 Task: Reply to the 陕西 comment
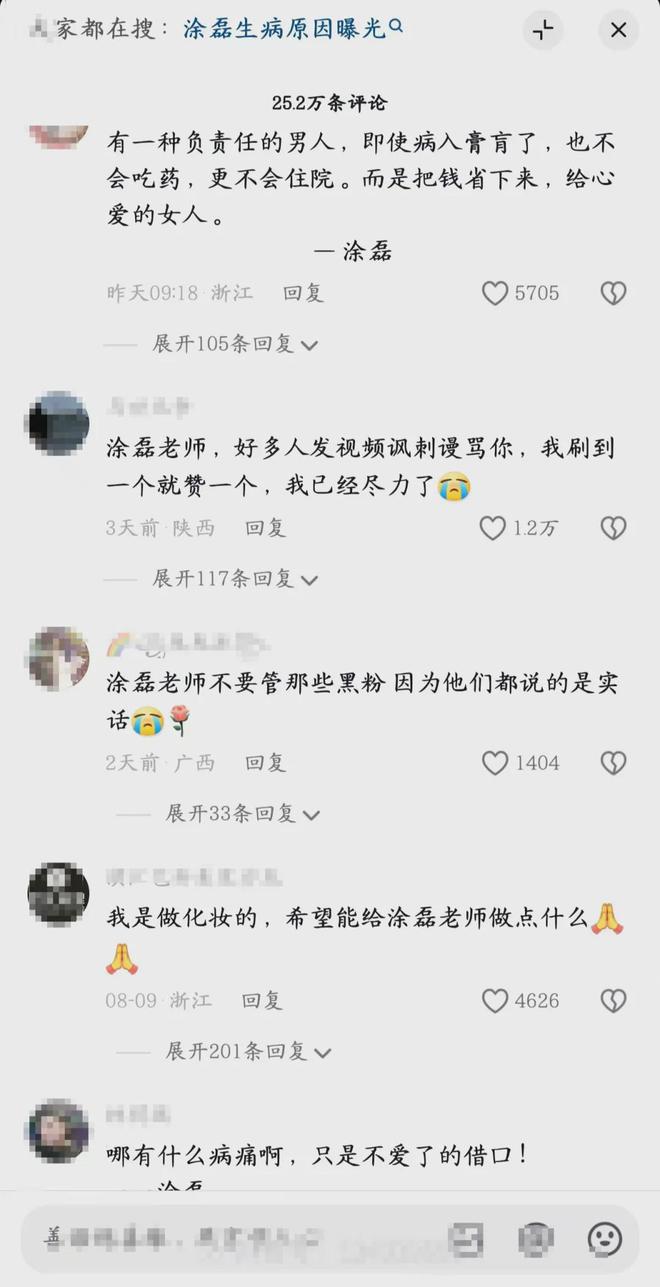tap(265, 528)
